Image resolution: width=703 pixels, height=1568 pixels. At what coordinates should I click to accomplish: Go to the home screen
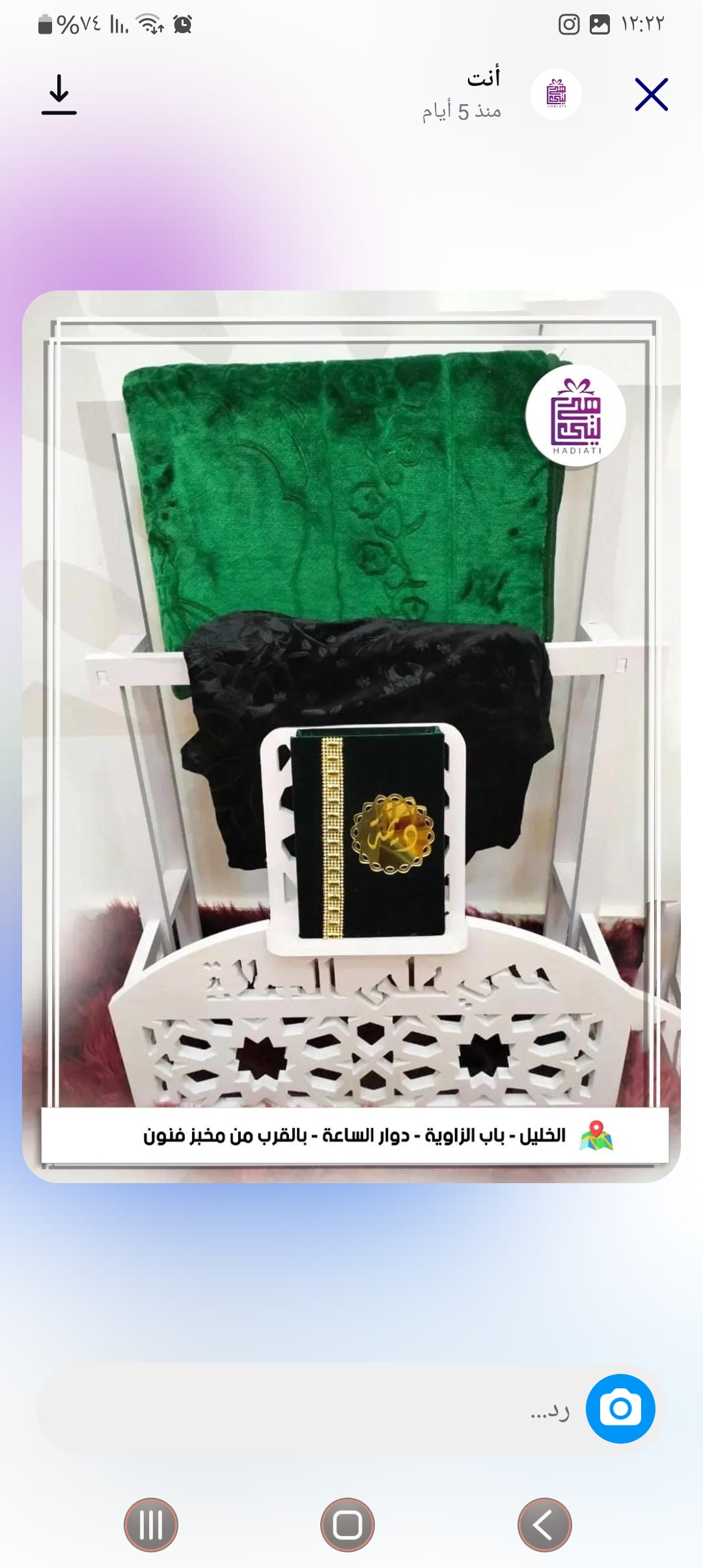348,1524
